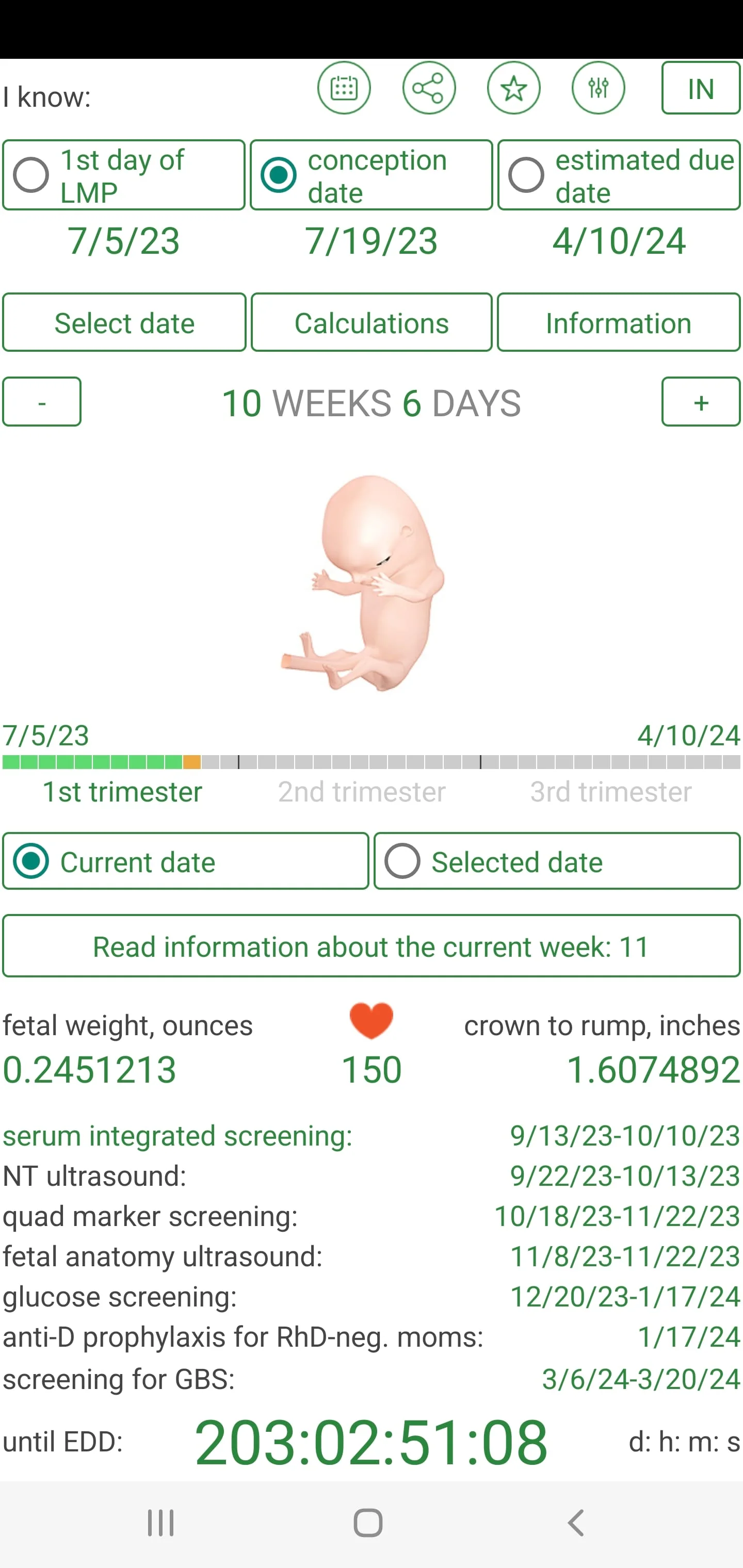Read information about current week 11
Screen dimensions: 743x1568
point(372,946)
